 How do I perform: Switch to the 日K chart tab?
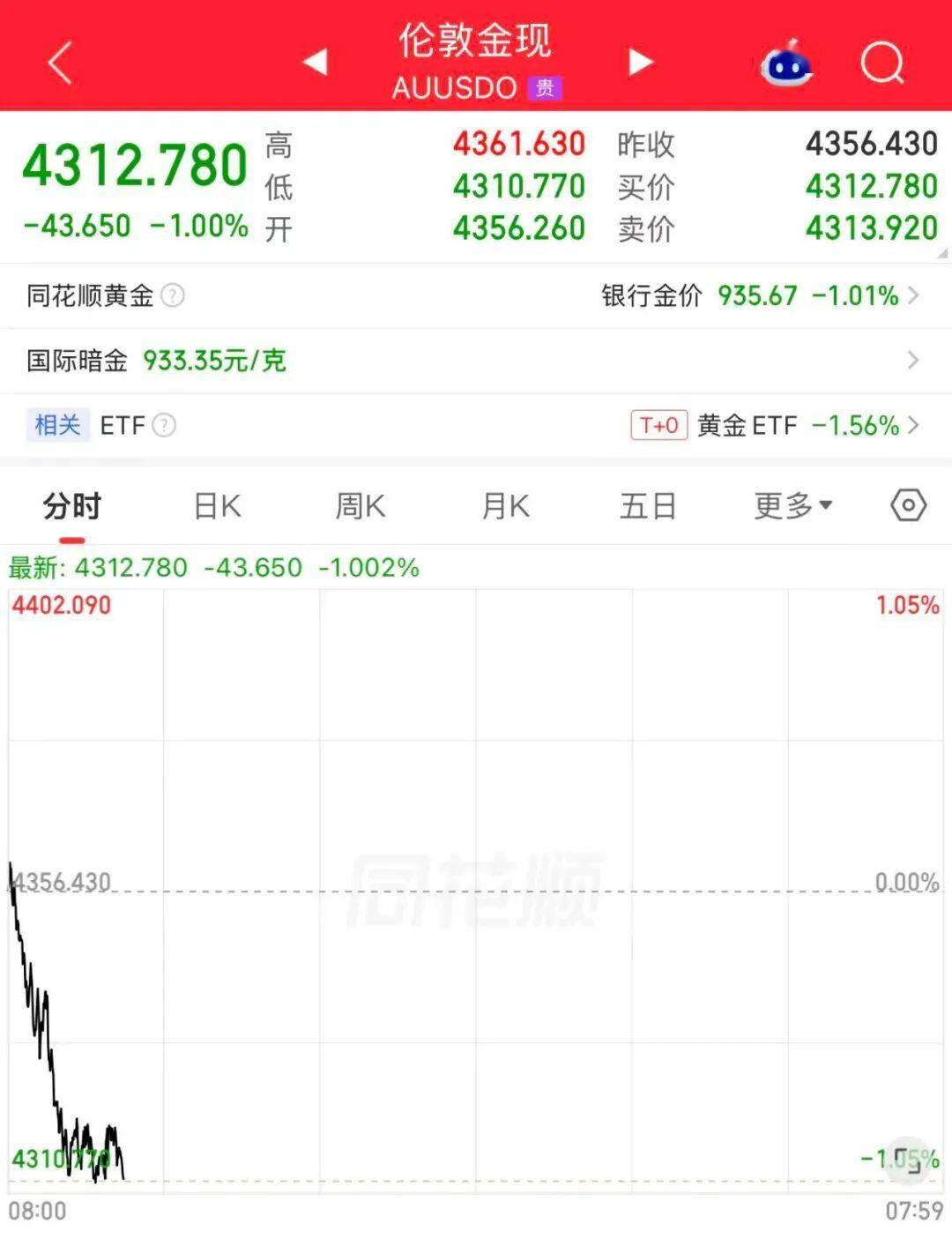click(x=217, y=507)
